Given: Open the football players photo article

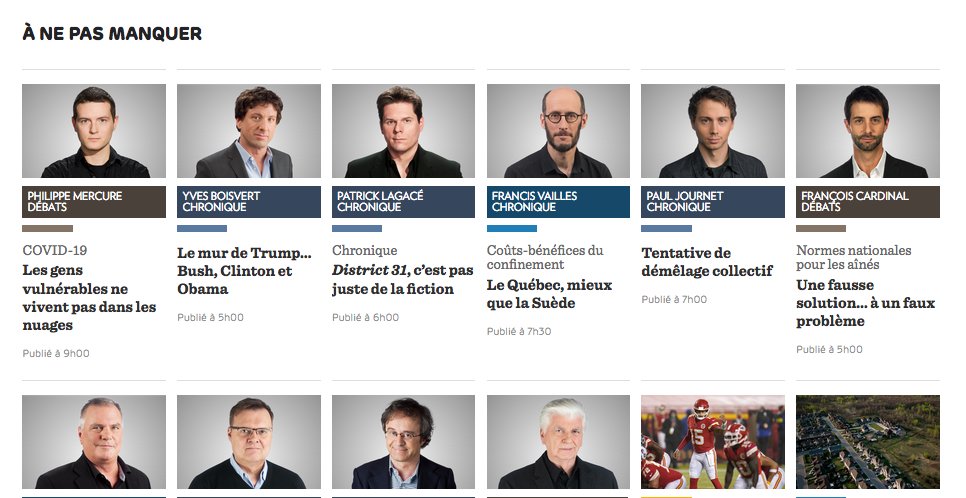Looking at the screenshot, I should point(713,442).
